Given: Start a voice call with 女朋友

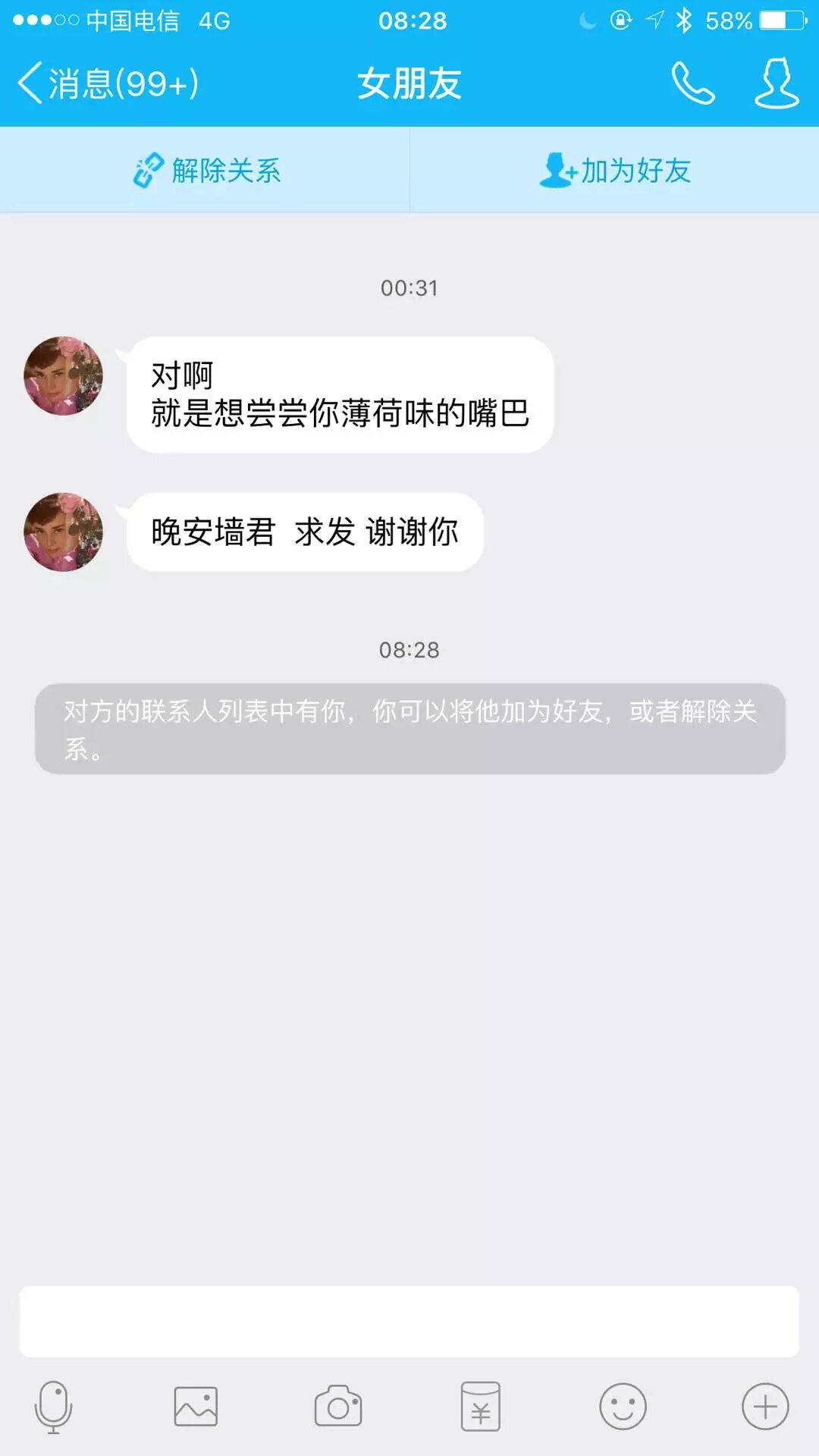Looking at the screenshot, I should 692,83.
